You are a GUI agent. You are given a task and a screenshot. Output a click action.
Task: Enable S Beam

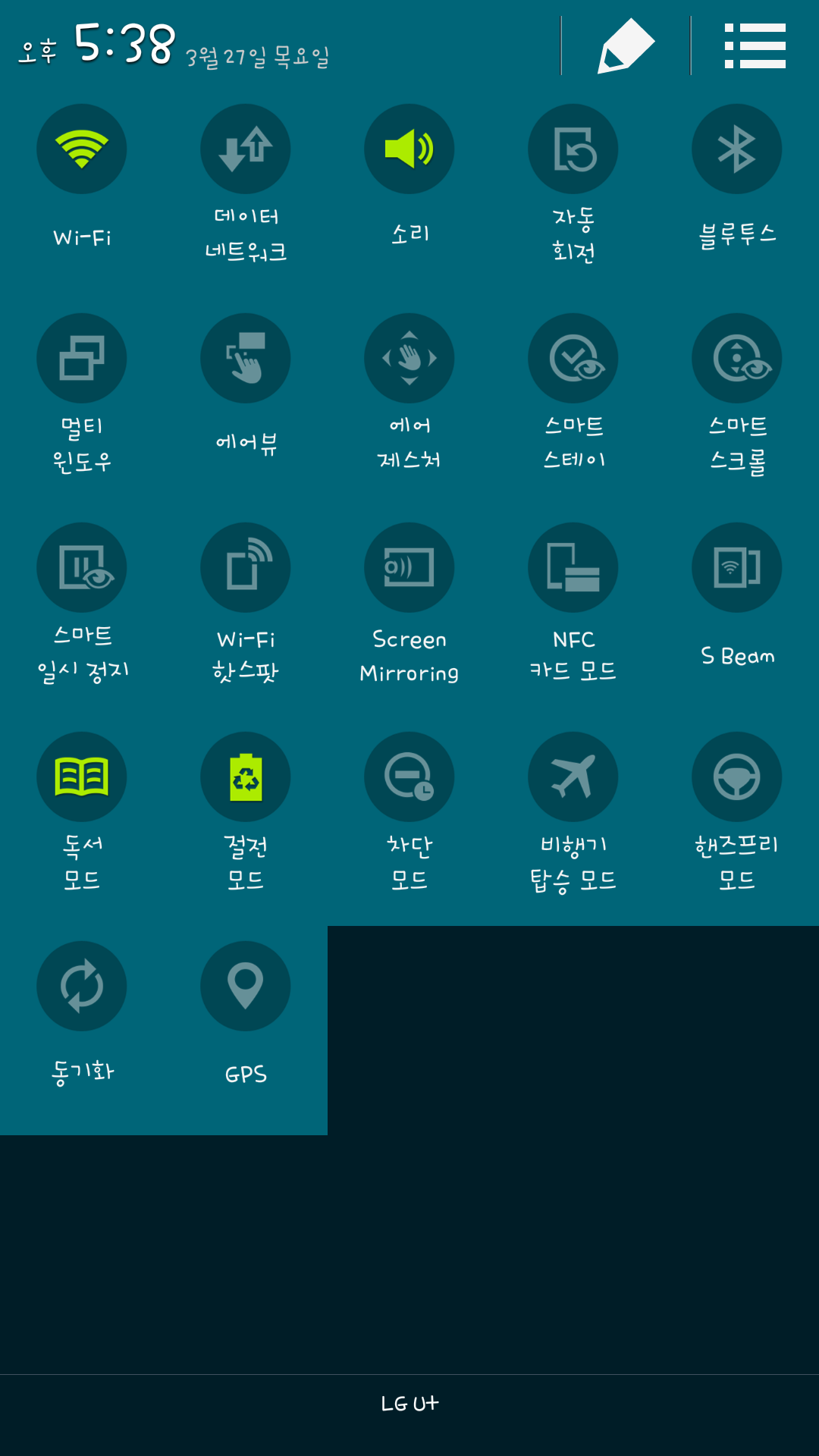pyautogui.click(x=737, y=568)
